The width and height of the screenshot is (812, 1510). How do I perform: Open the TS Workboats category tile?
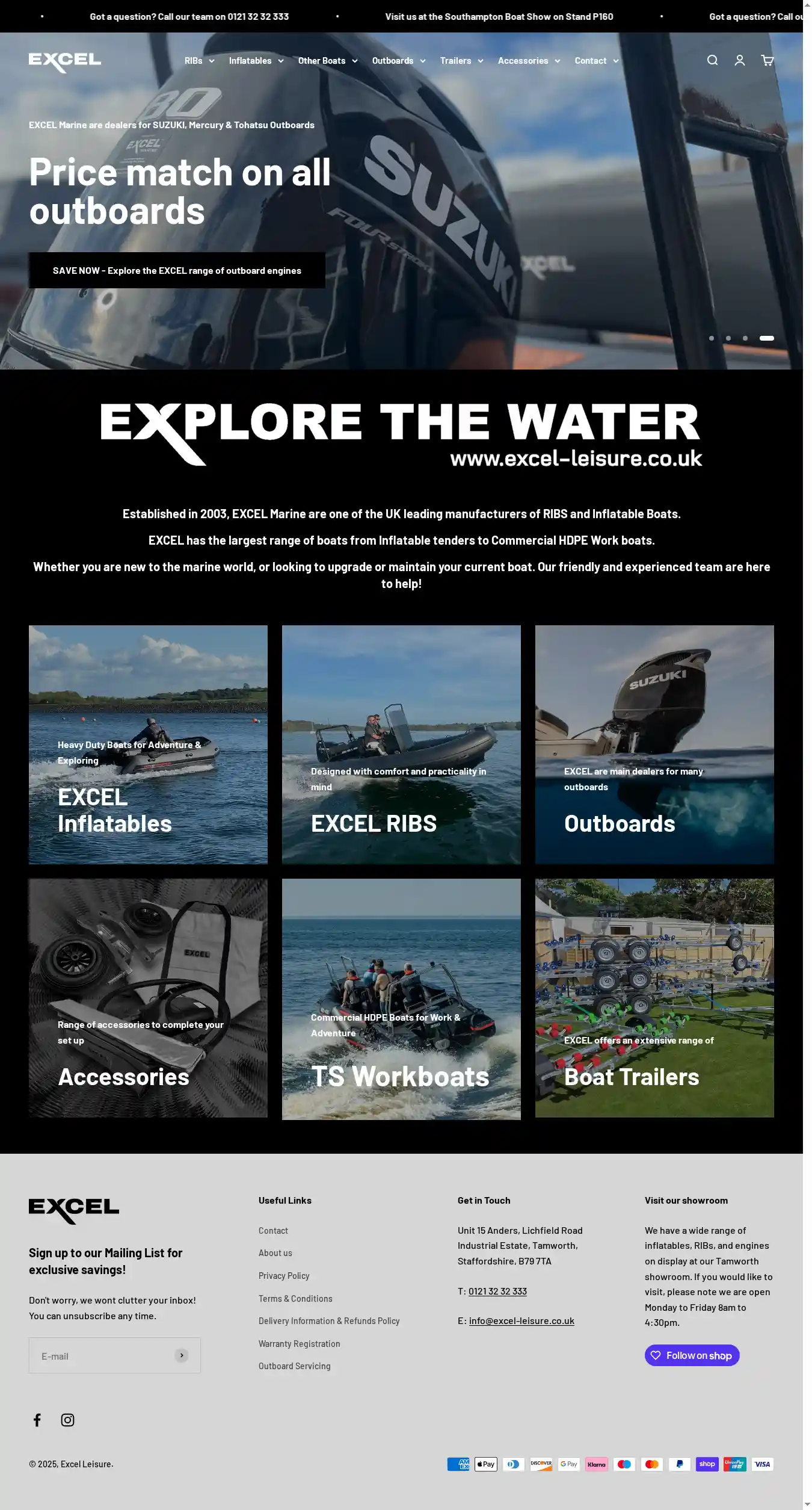tap(401, 998)
